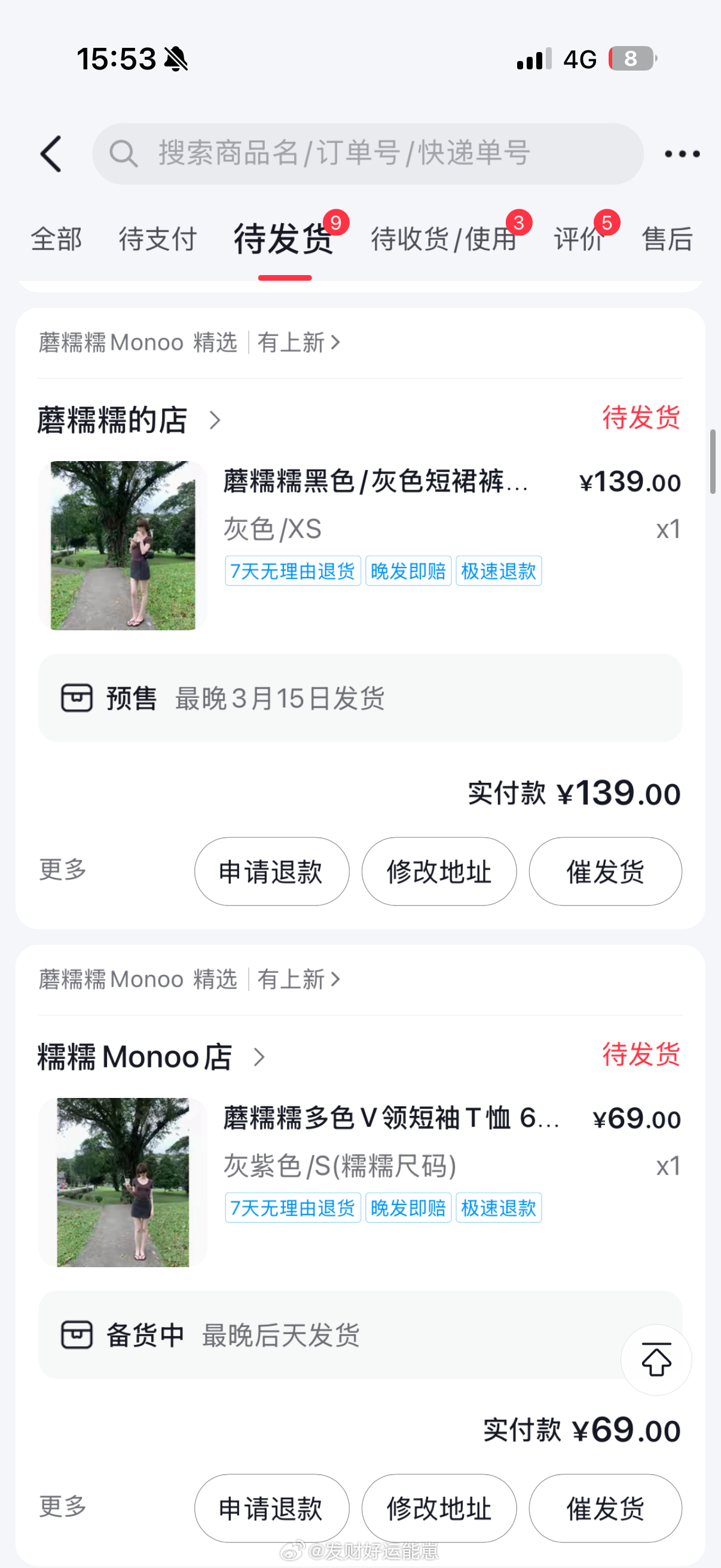Click 修改地址 on the ¥139 order
Screen dimensions: 721x1568
coord(439,872)
